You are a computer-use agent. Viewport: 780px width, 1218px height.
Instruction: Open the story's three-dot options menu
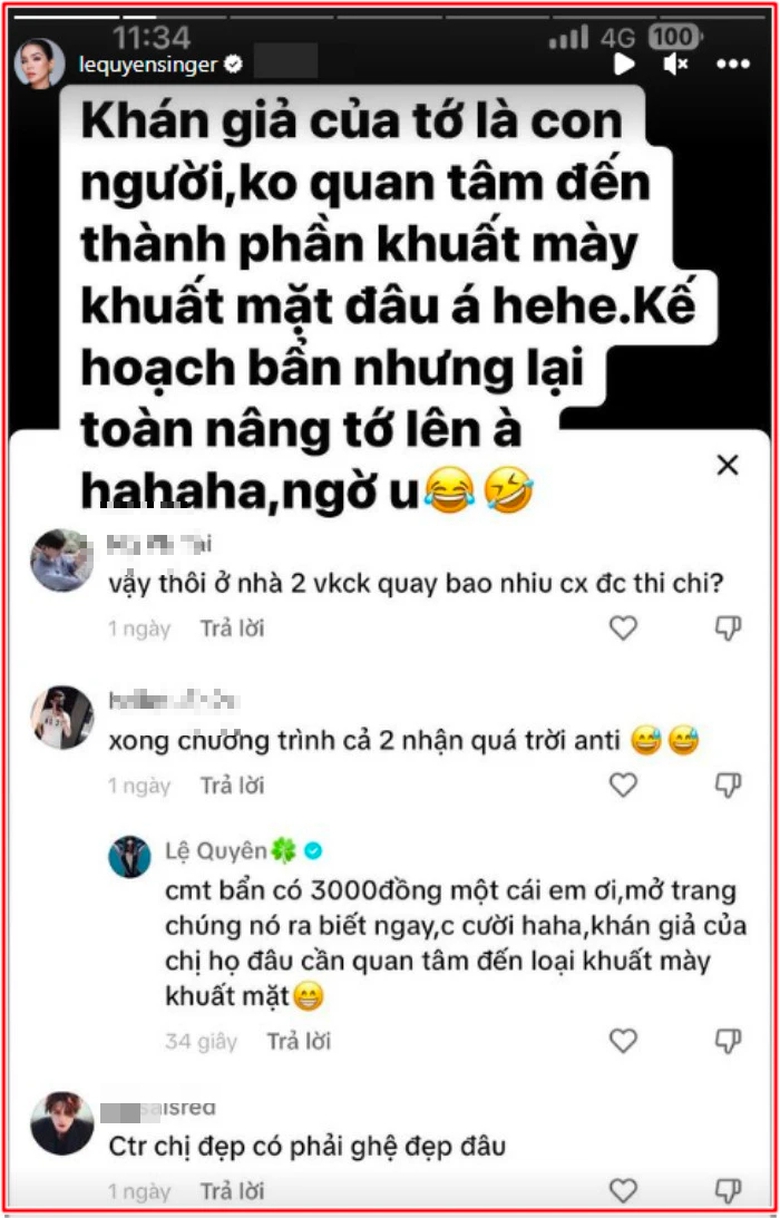[x=733, y=64]
